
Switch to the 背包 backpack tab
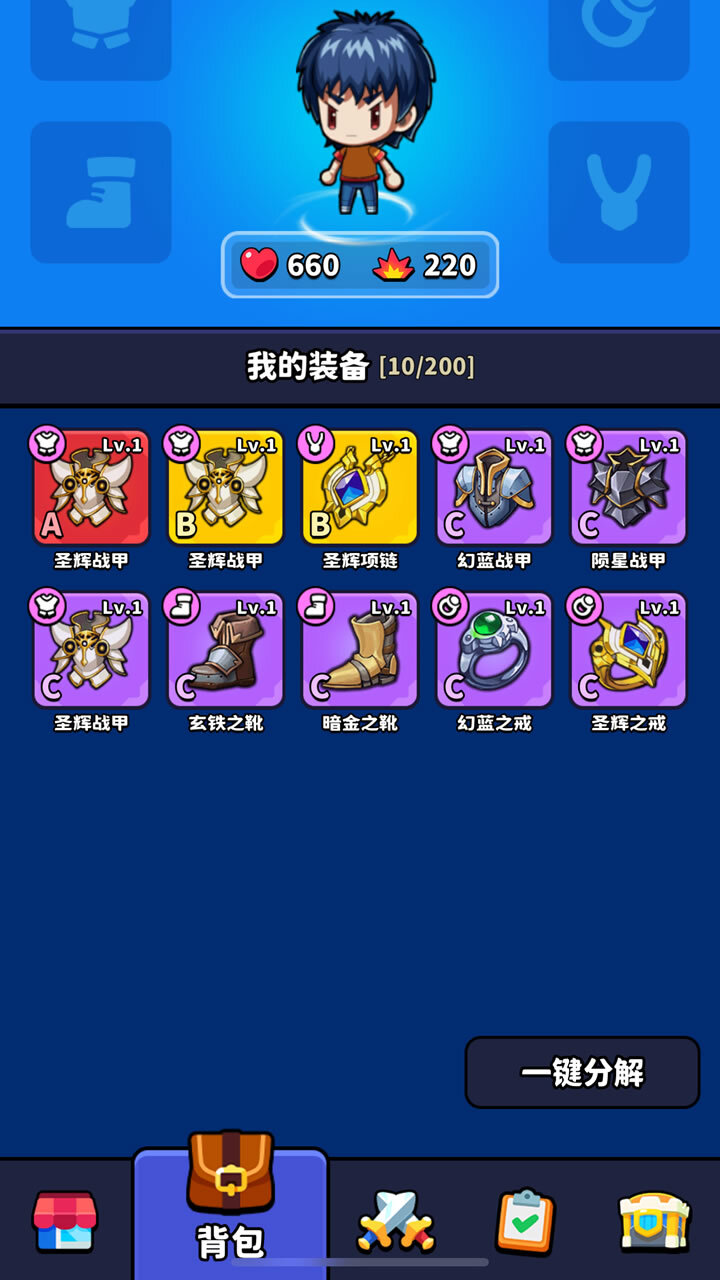click(230, 1210)
